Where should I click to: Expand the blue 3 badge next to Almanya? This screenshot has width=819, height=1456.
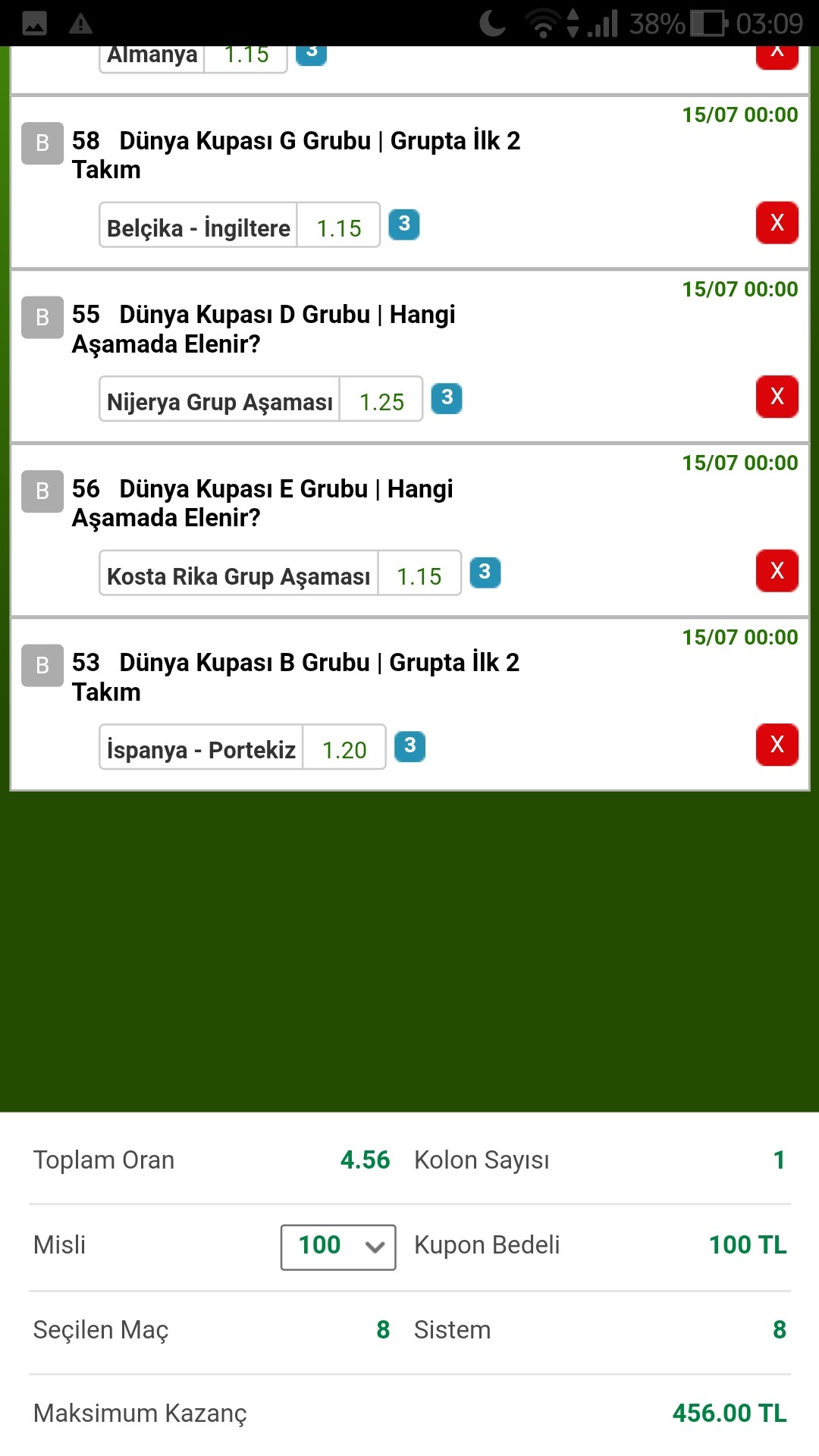click(311, 55)
